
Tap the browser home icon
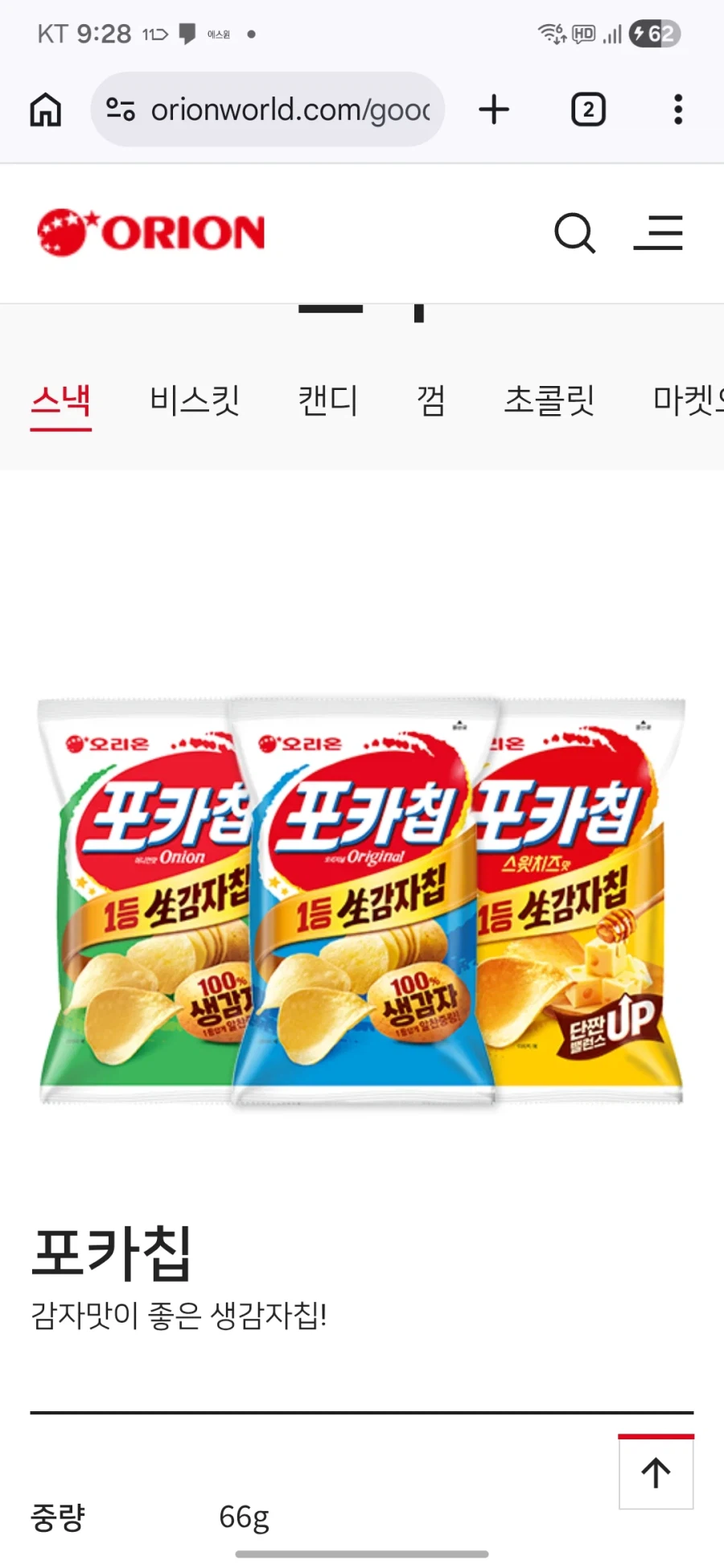click(44, 109)
